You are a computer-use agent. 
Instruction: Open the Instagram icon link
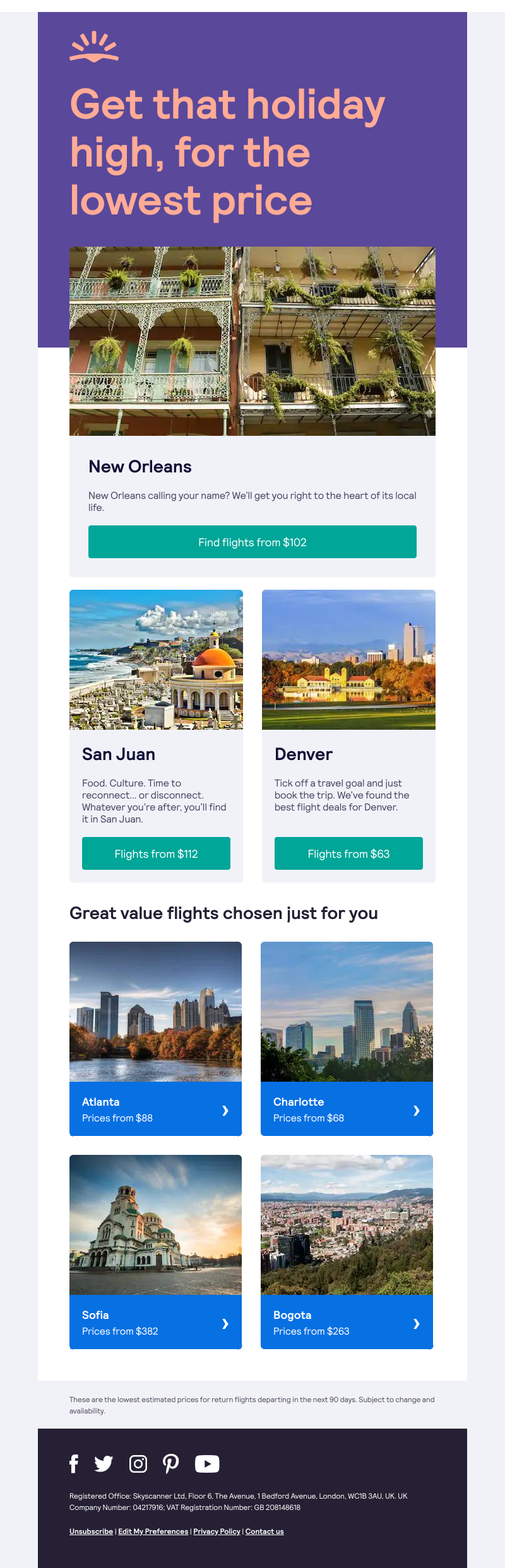(x=138, y=1463)
